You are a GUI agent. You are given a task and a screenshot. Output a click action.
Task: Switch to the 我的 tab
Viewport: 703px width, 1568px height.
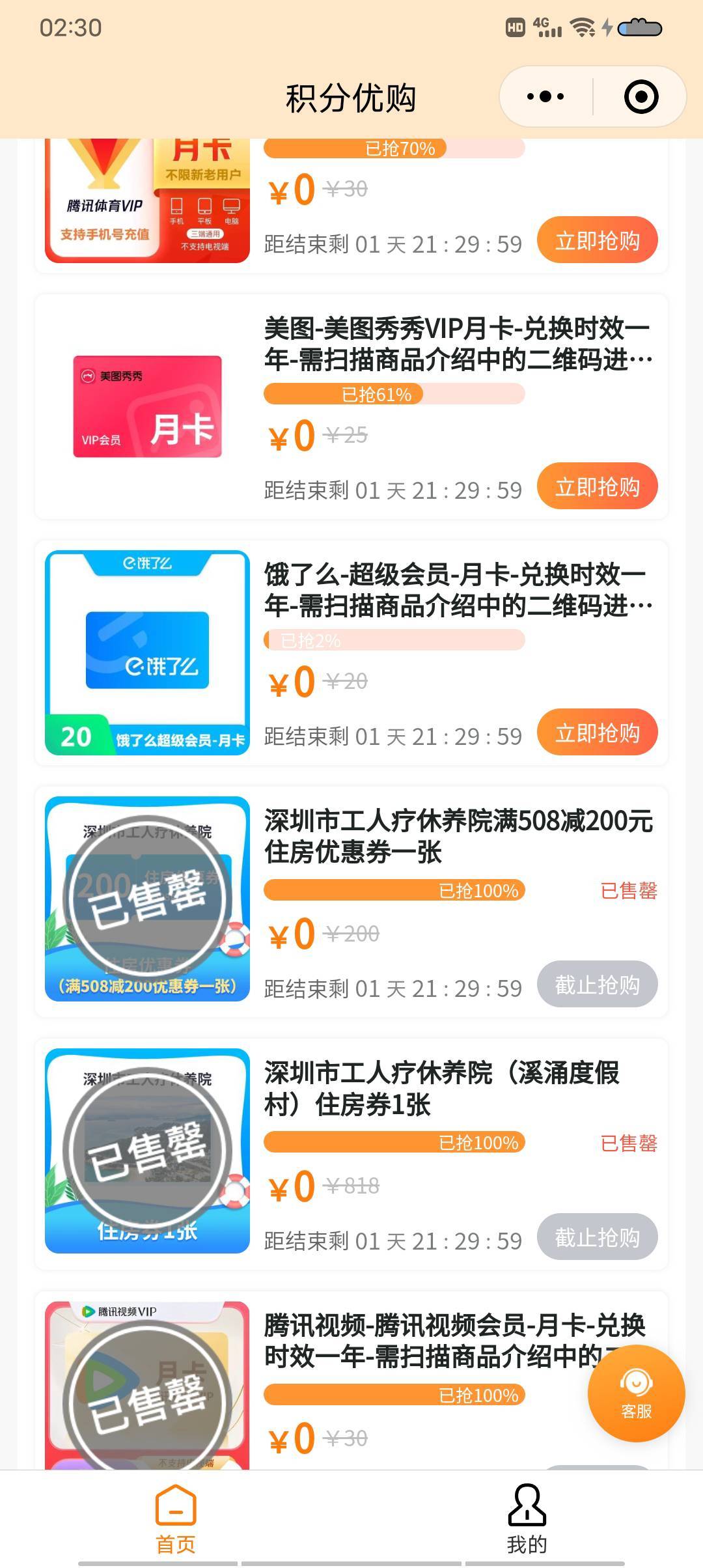527,1519
